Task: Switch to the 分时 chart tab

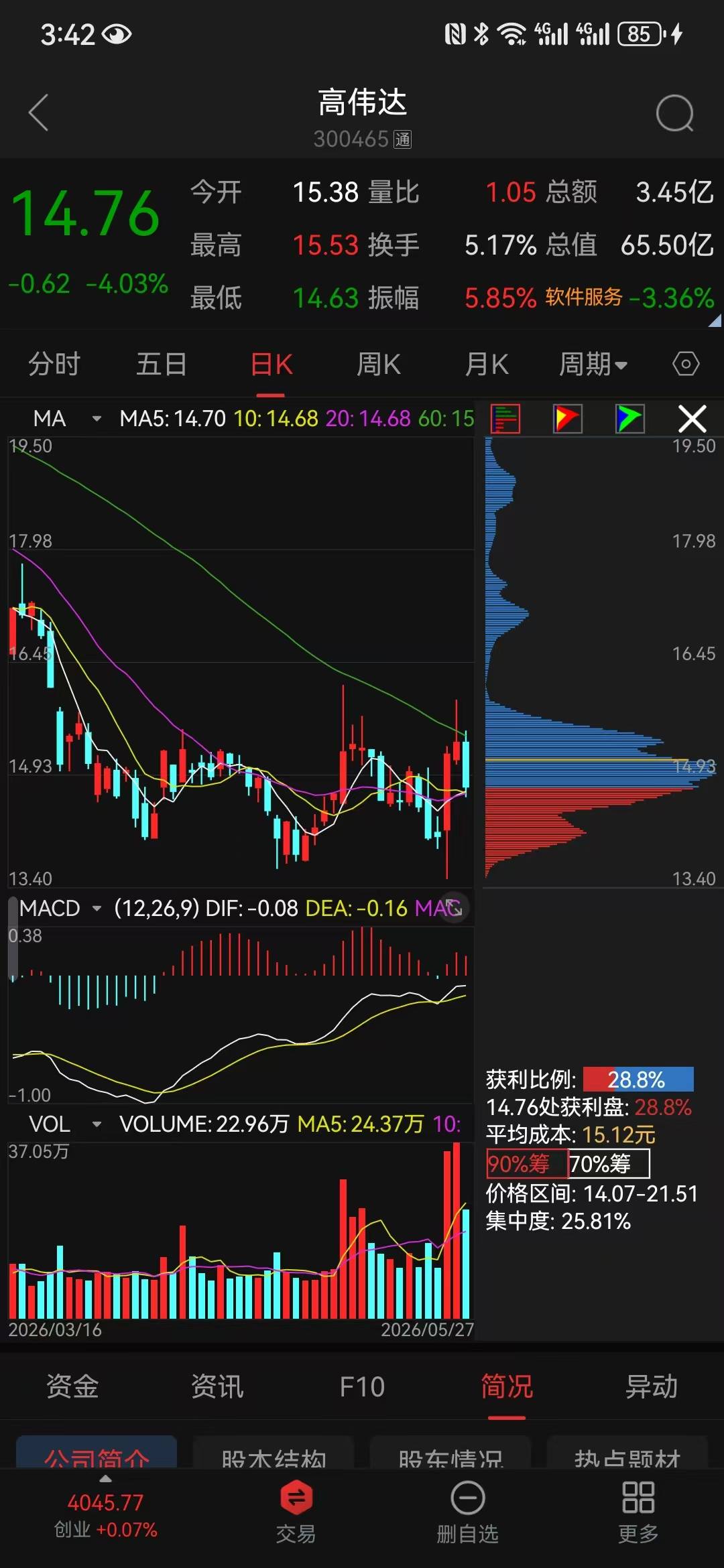Action: coord(54,365)
